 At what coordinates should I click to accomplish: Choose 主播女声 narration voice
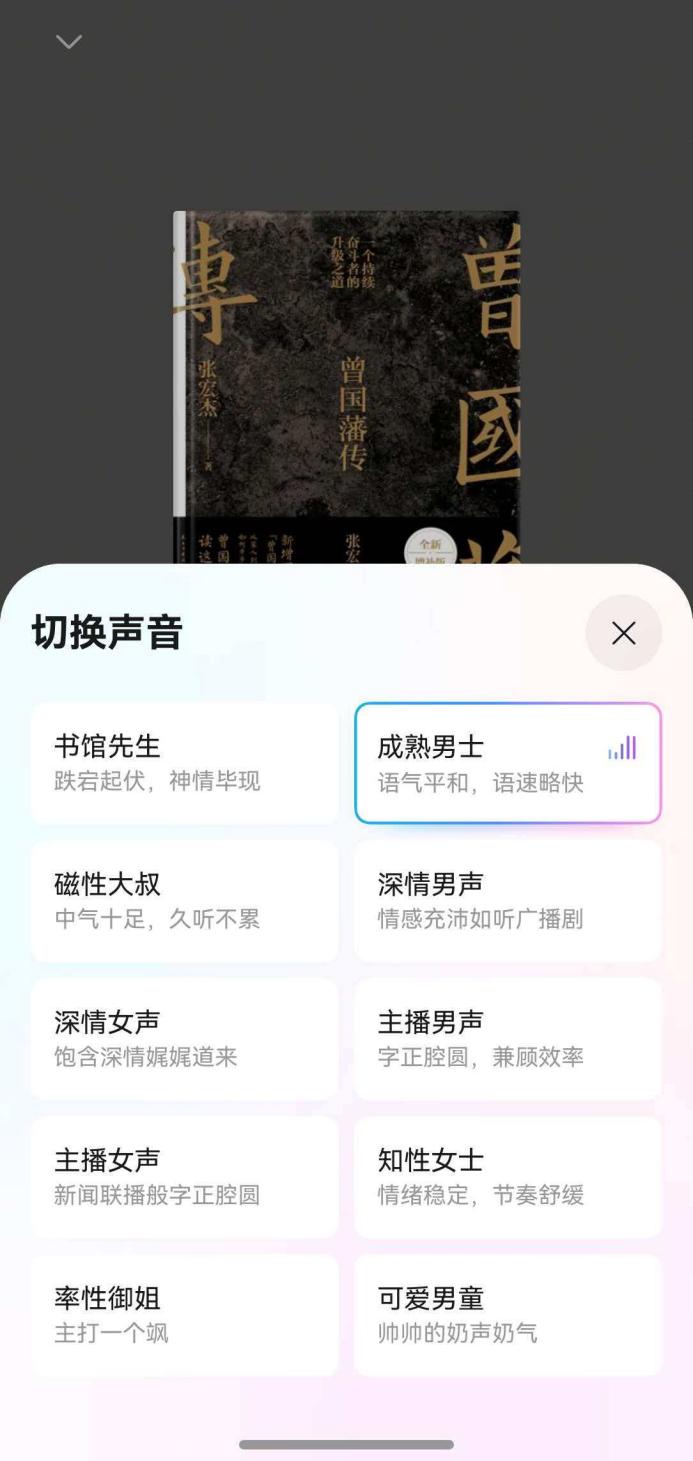click(x=185, y=1177)
